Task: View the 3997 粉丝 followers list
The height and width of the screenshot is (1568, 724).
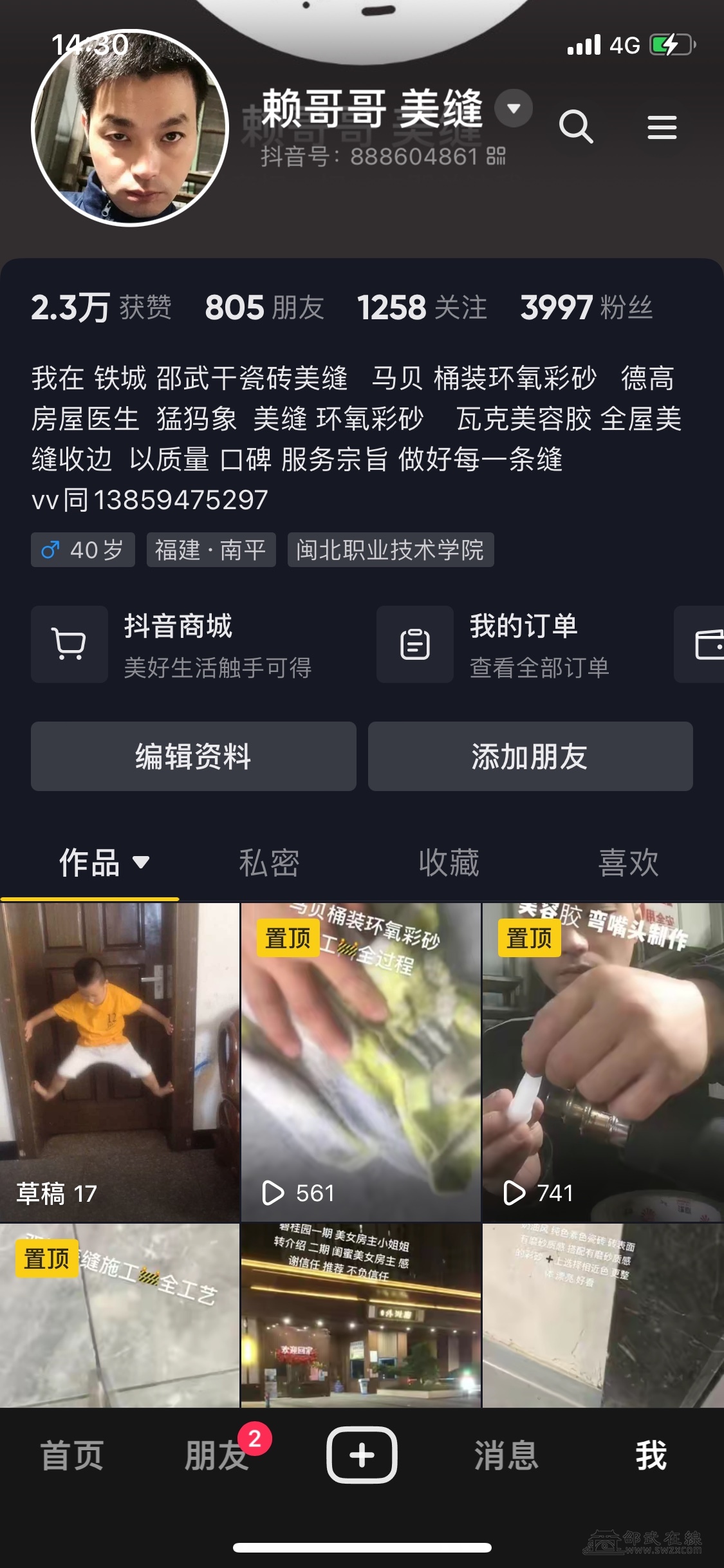Action: point(586,307)
